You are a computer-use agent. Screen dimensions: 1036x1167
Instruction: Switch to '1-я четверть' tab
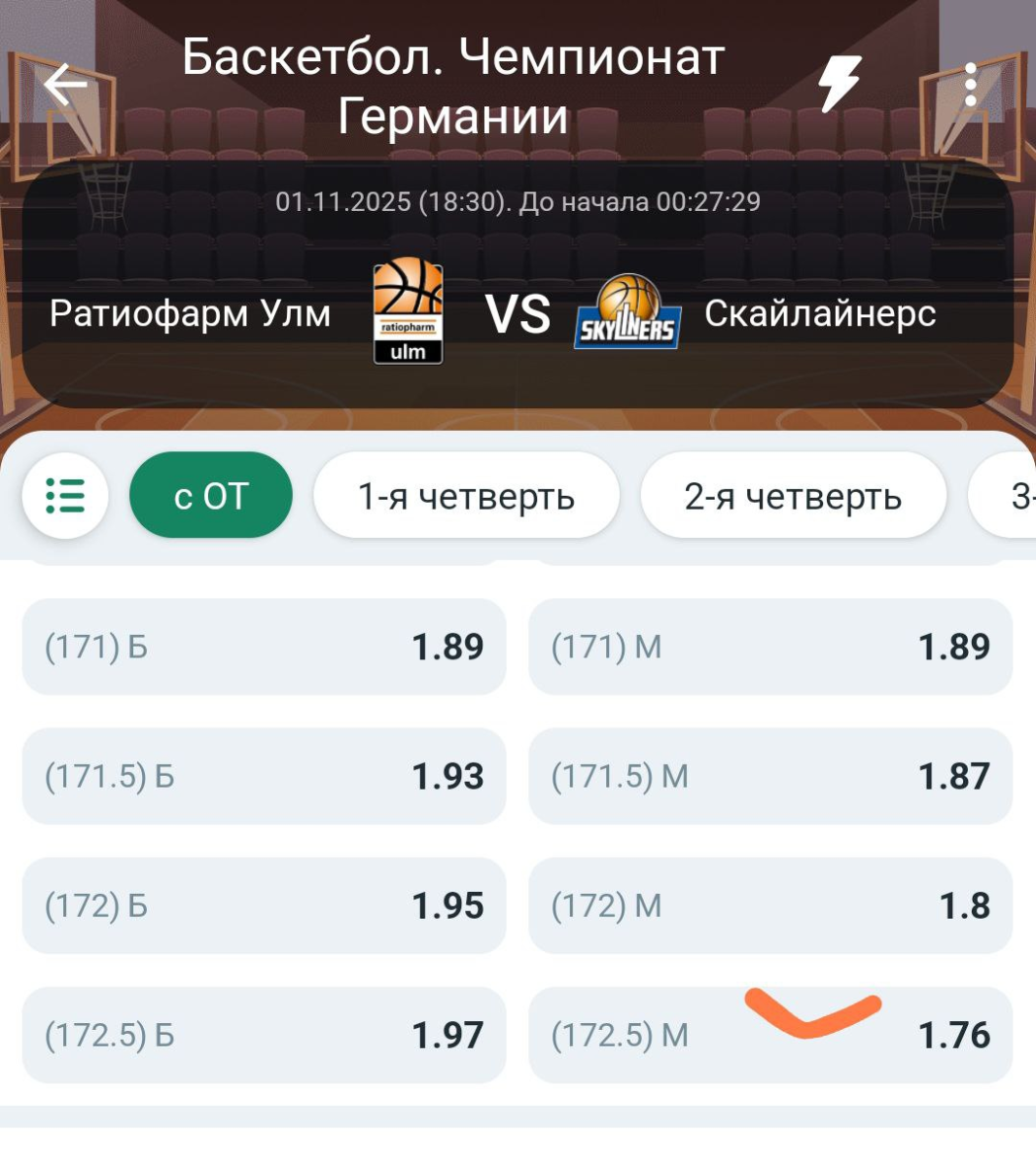tap(466, 496)
